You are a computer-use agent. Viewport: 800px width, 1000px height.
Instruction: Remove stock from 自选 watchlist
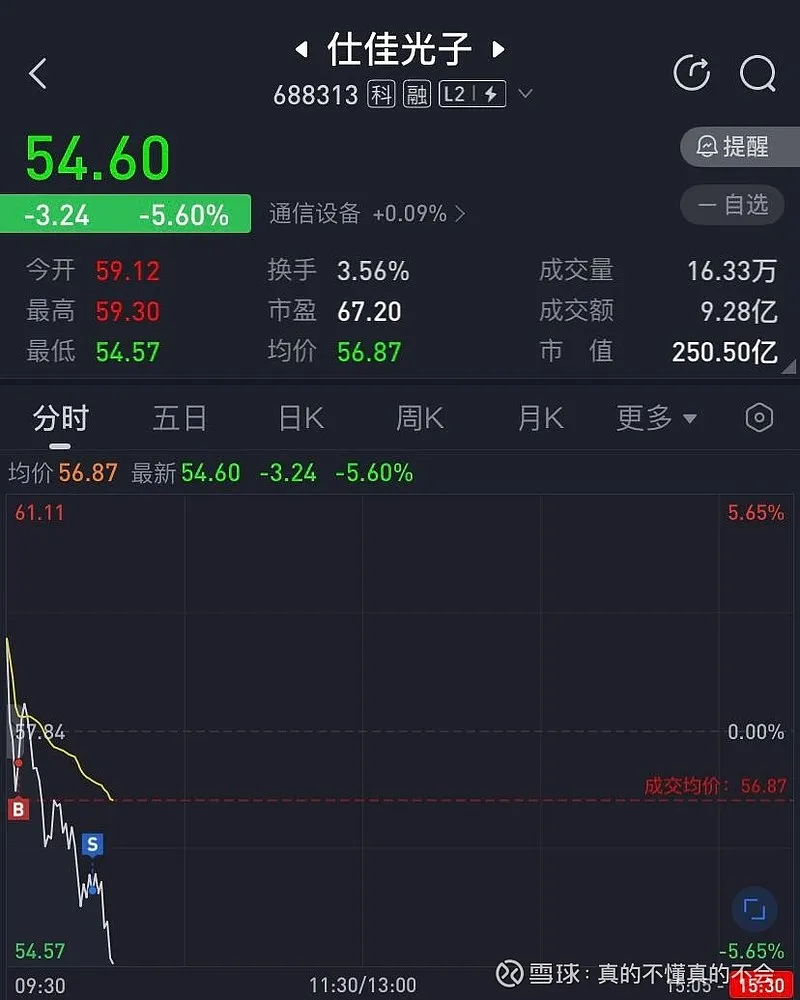(738, 205)
